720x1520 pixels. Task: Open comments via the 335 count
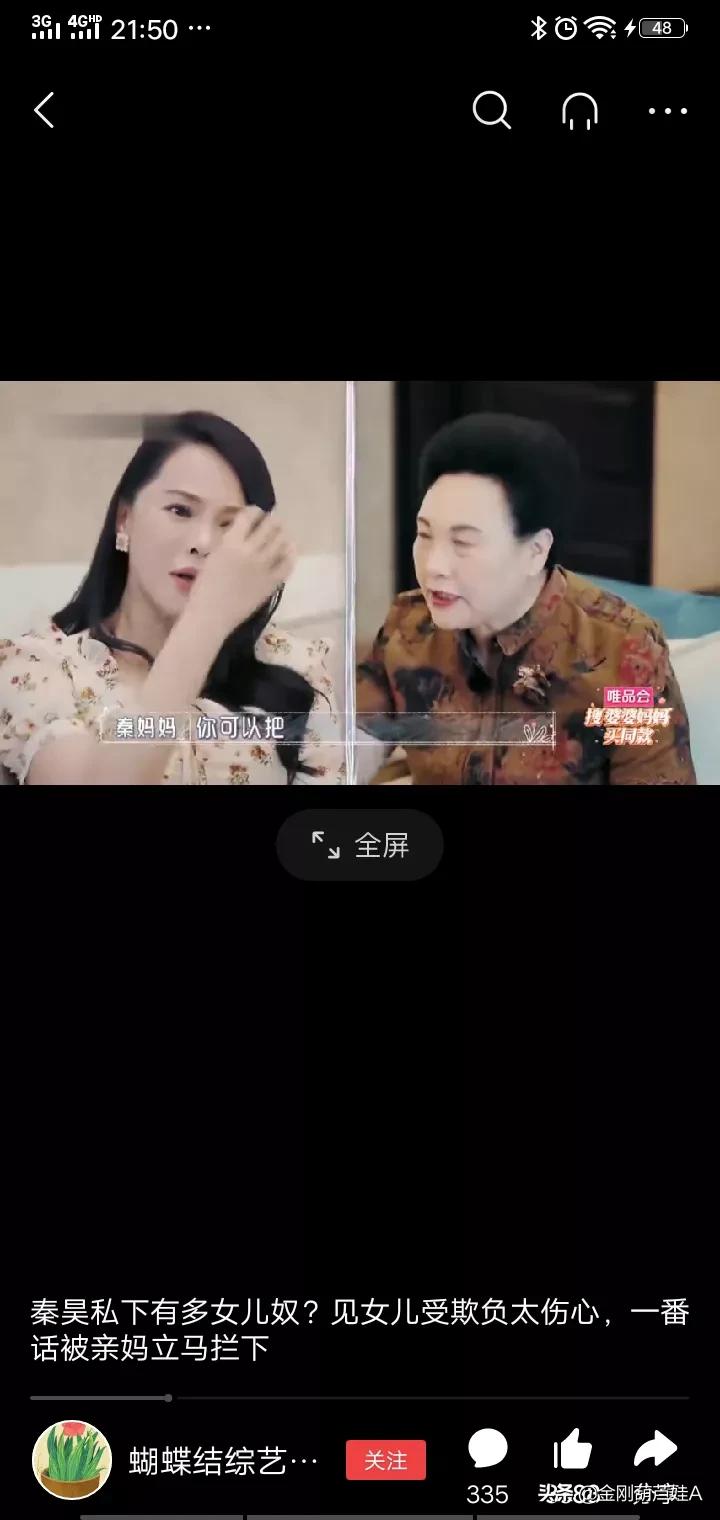487,1496
